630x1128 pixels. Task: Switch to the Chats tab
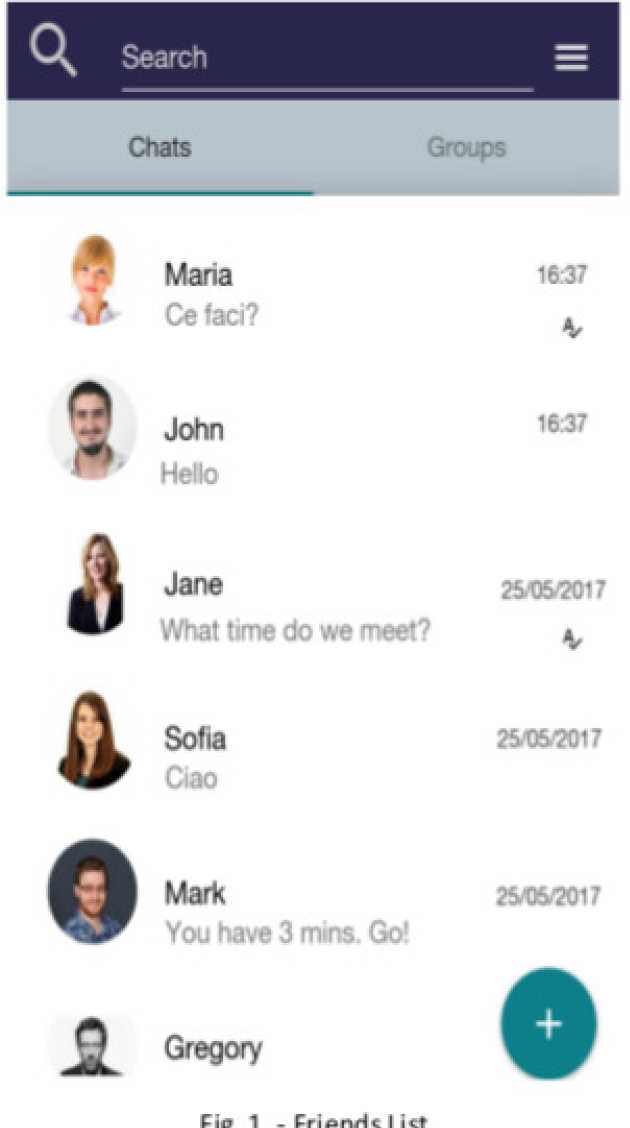click(160, 148)
